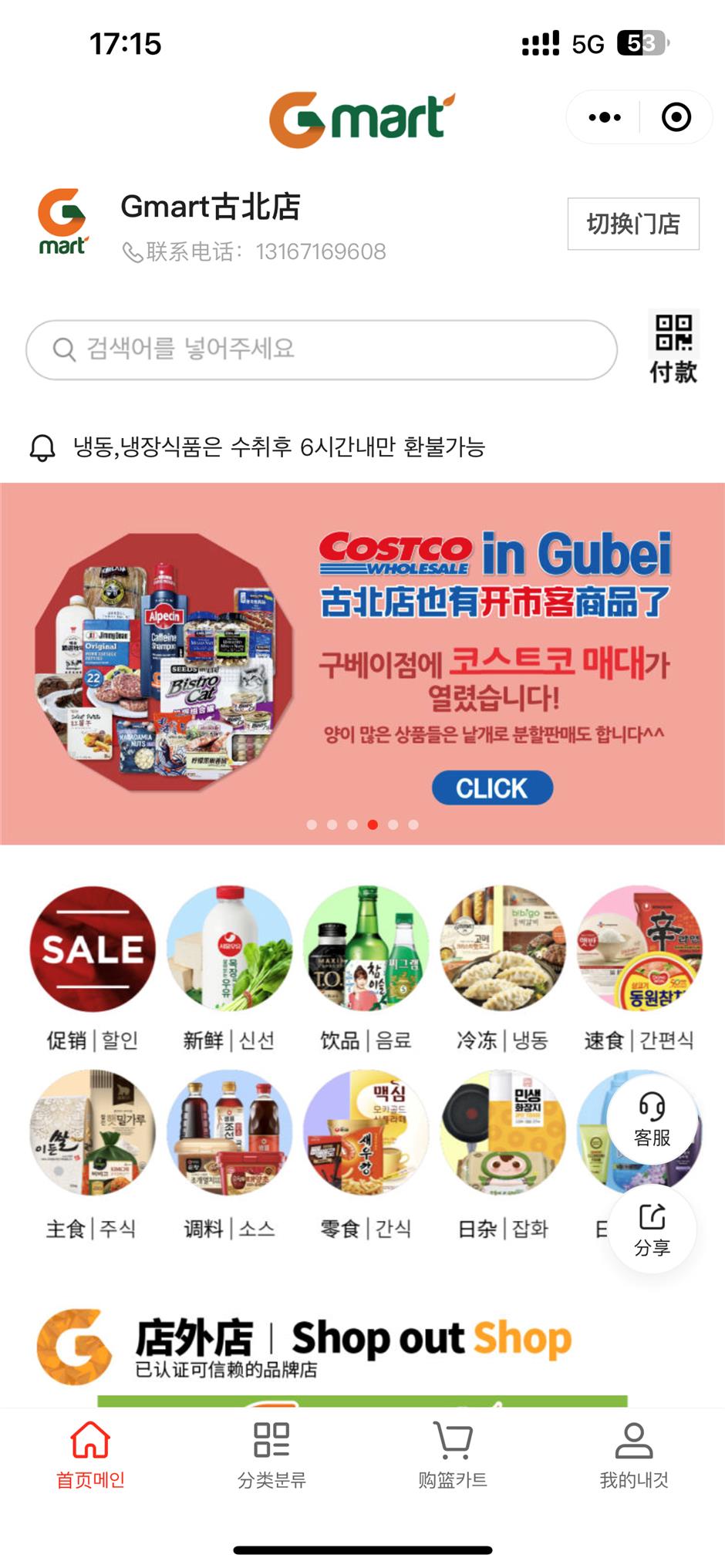View the 零食 snacks category

tap(366, 1132)
